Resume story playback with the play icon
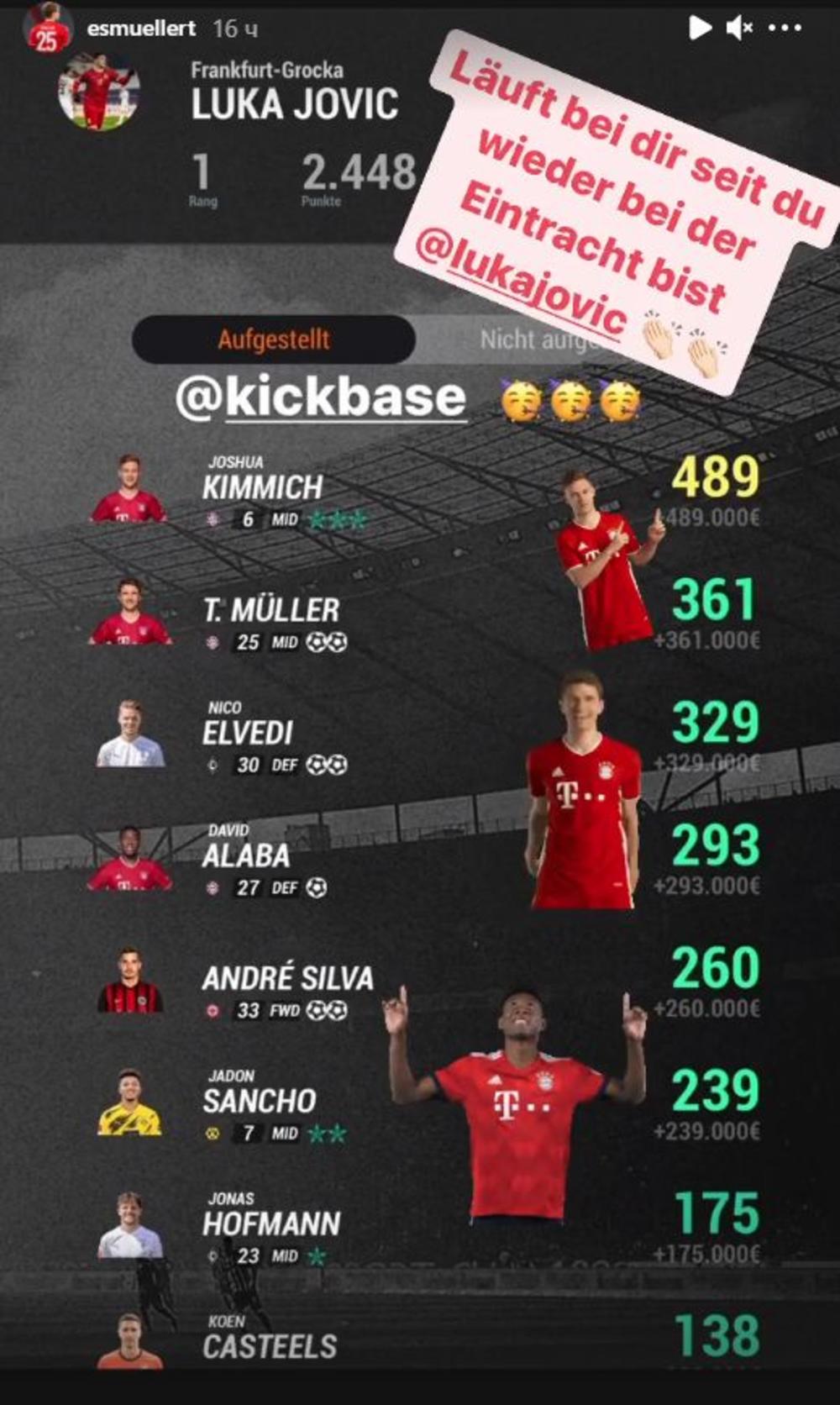840x1405 pixels. click(x=699, y=29)
